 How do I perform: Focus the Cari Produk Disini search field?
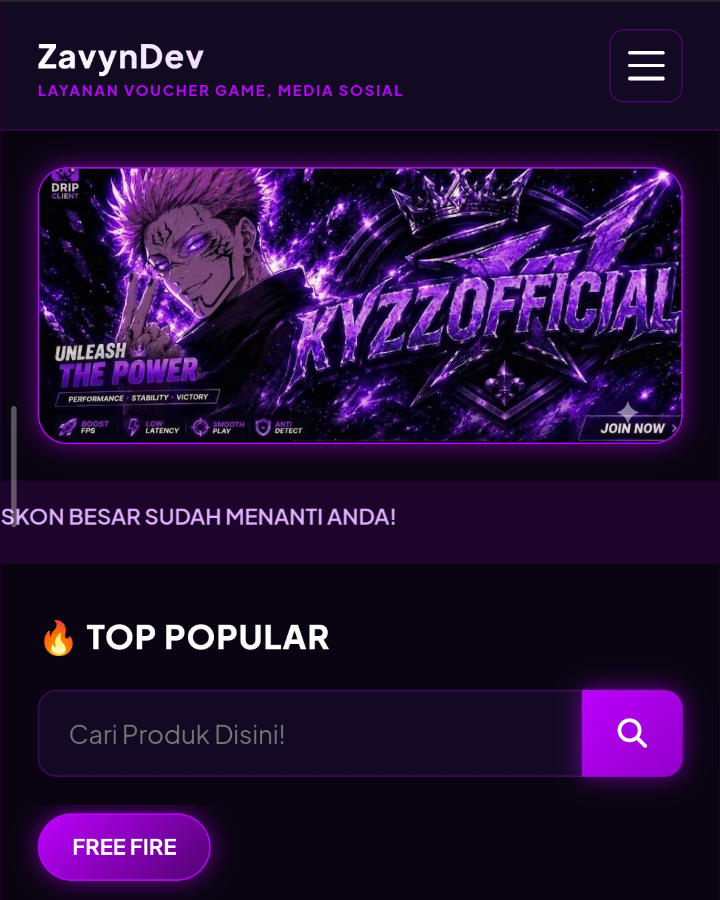[x=310, y=734]
